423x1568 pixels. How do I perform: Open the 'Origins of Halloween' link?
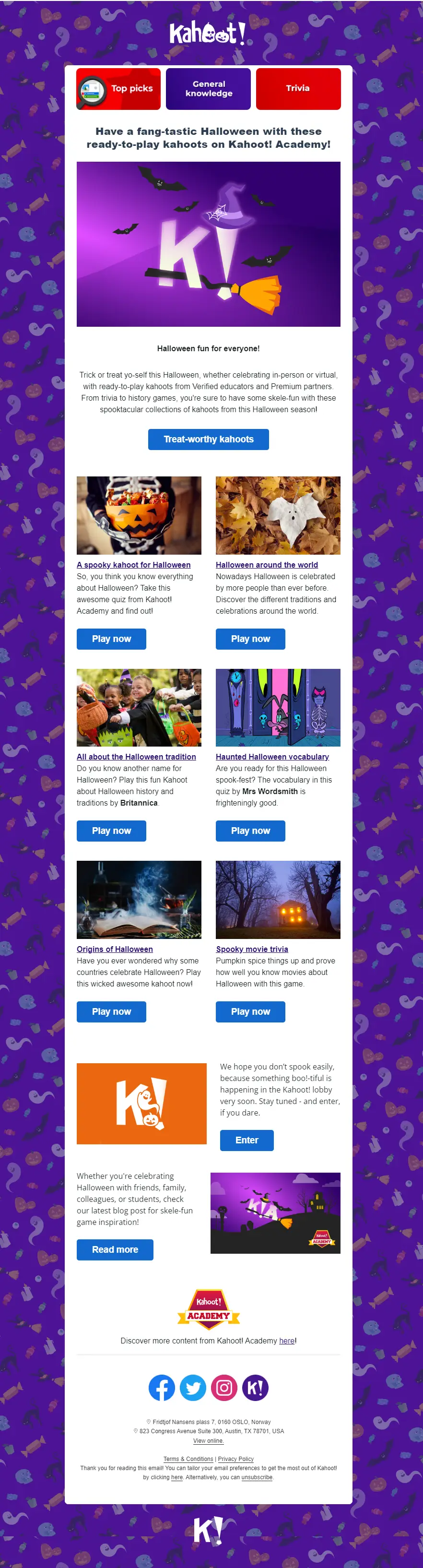click(x=115, y=949)
